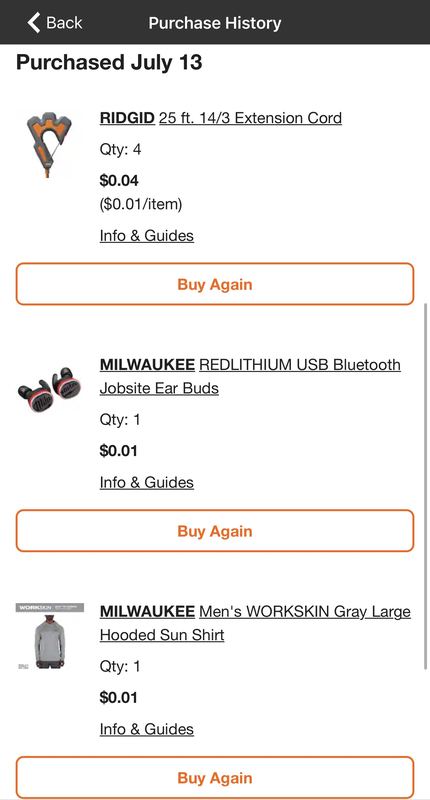The height and width of the screenshot is (800, 430).
Task: View Info & Guides for the Jobsite Ear Buds
Action: (146, 482)
